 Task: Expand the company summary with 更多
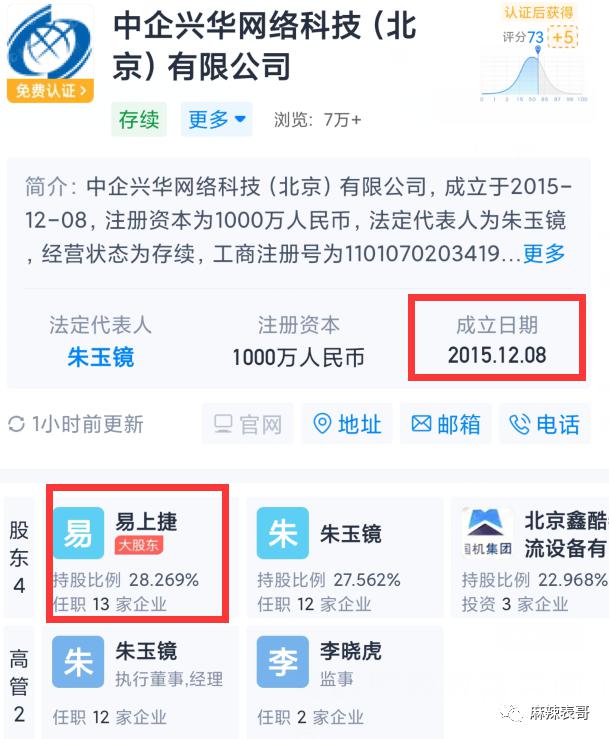tap(544, 253)
